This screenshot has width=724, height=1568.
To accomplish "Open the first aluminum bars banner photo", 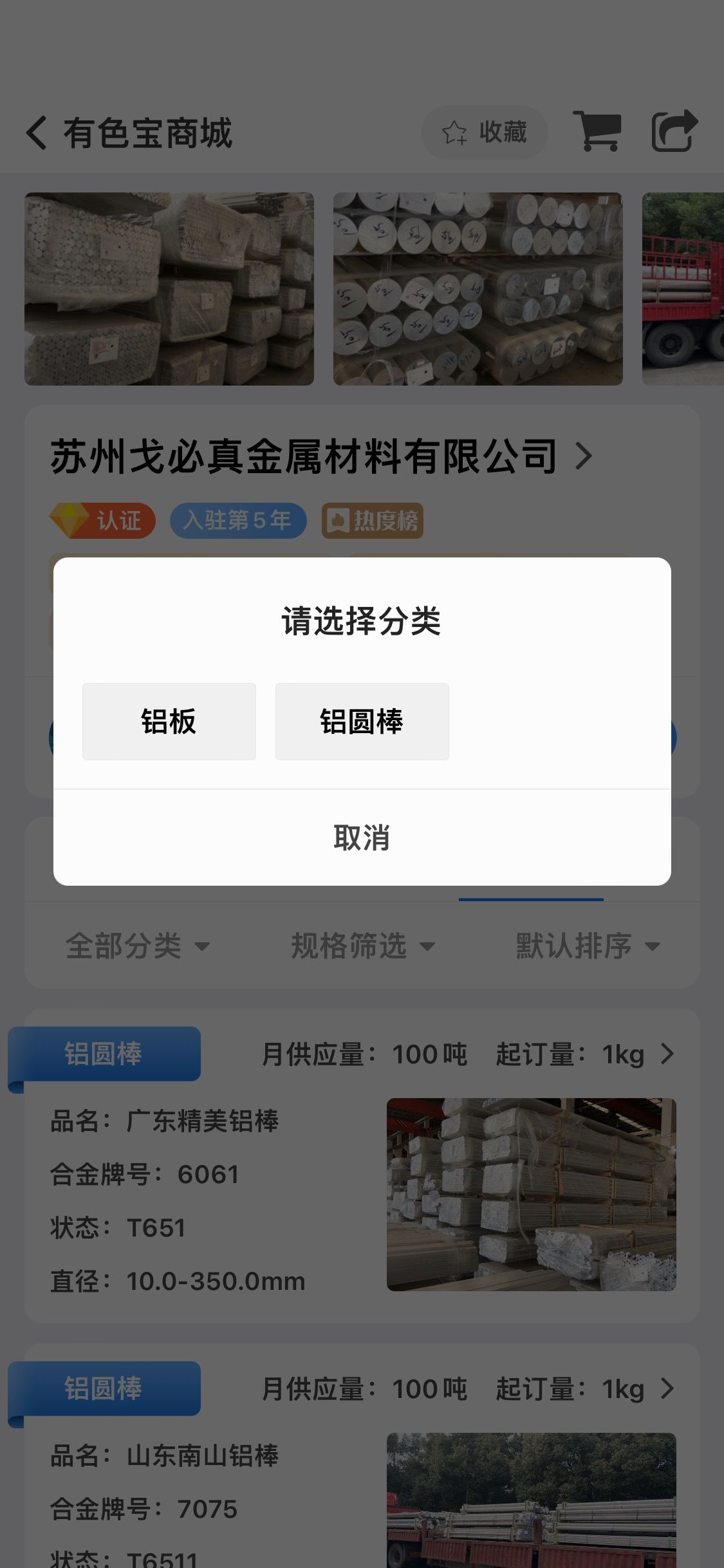I will (x=169, y=289).
